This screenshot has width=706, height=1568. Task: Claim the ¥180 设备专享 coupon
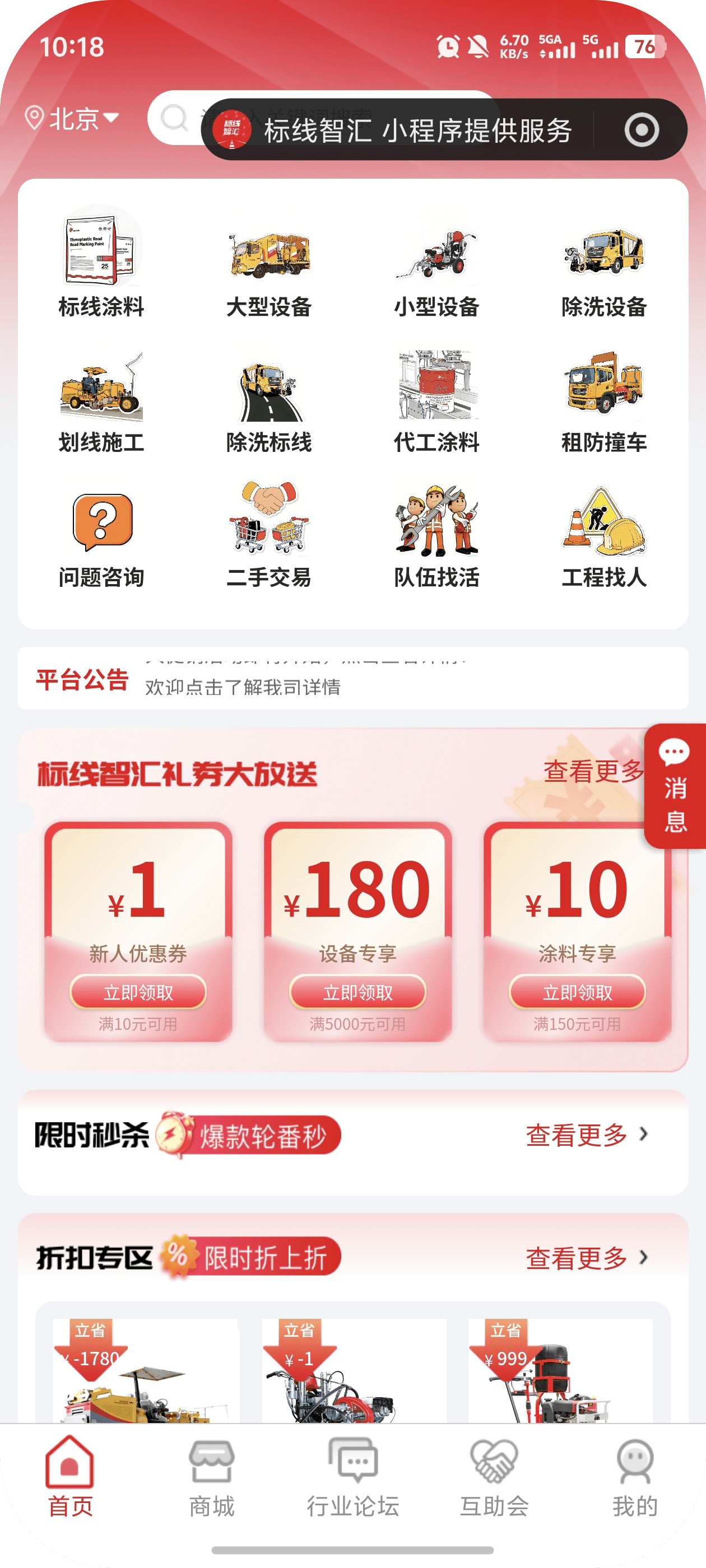point(357,992)
